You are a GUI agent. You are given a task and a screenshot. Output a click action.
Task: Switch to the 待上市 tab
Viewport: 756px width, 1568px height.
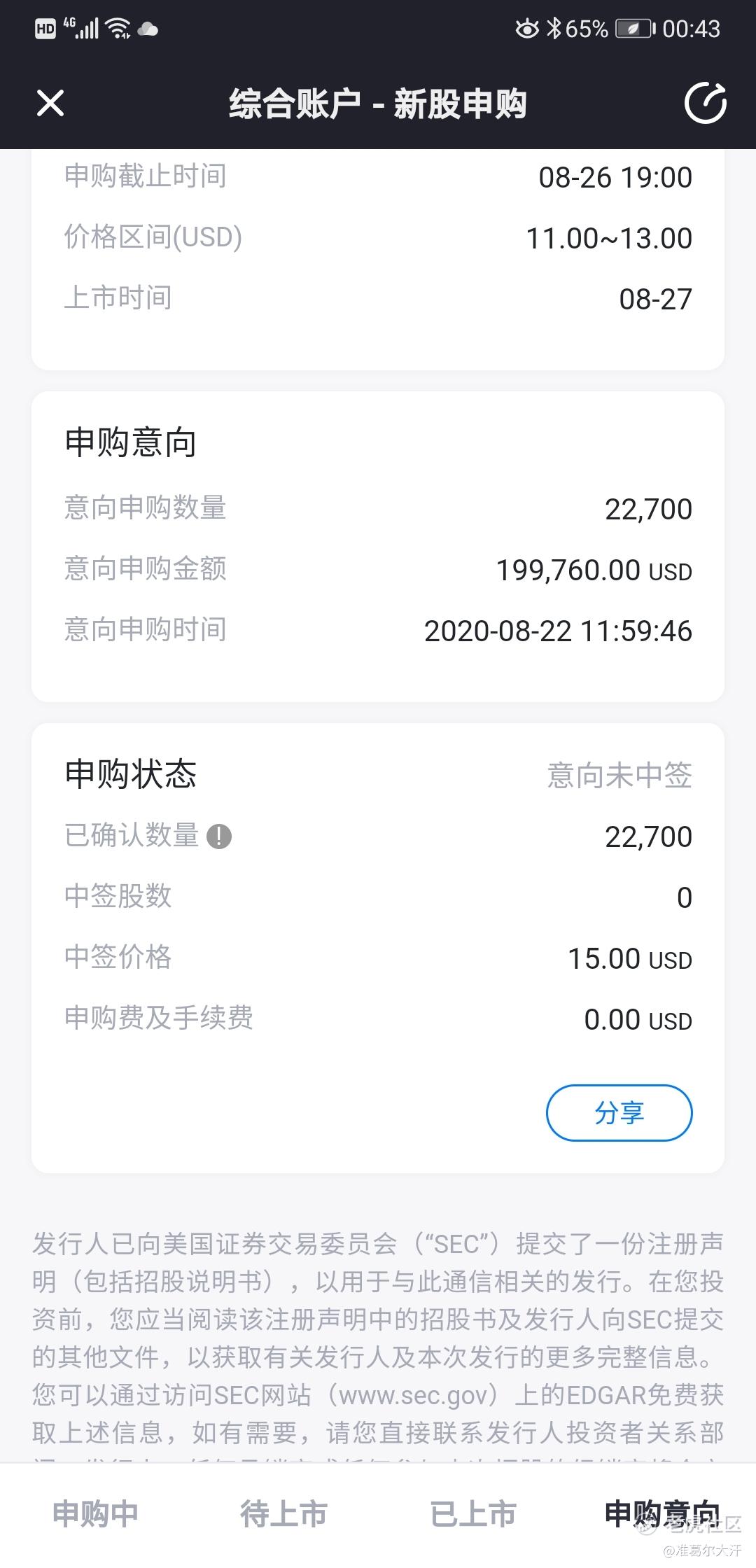pos(283,1513)
